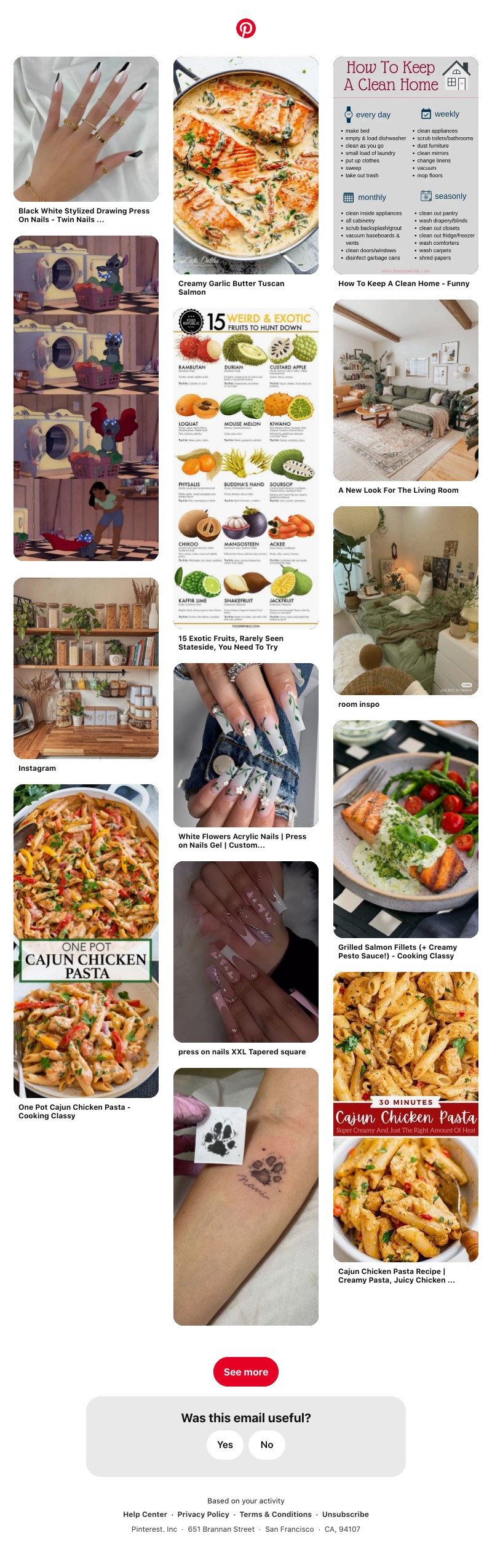Open the room inspo pin
Image resolution: width=492 pixels, height=1568 pixels.
(x=406, y=600)
